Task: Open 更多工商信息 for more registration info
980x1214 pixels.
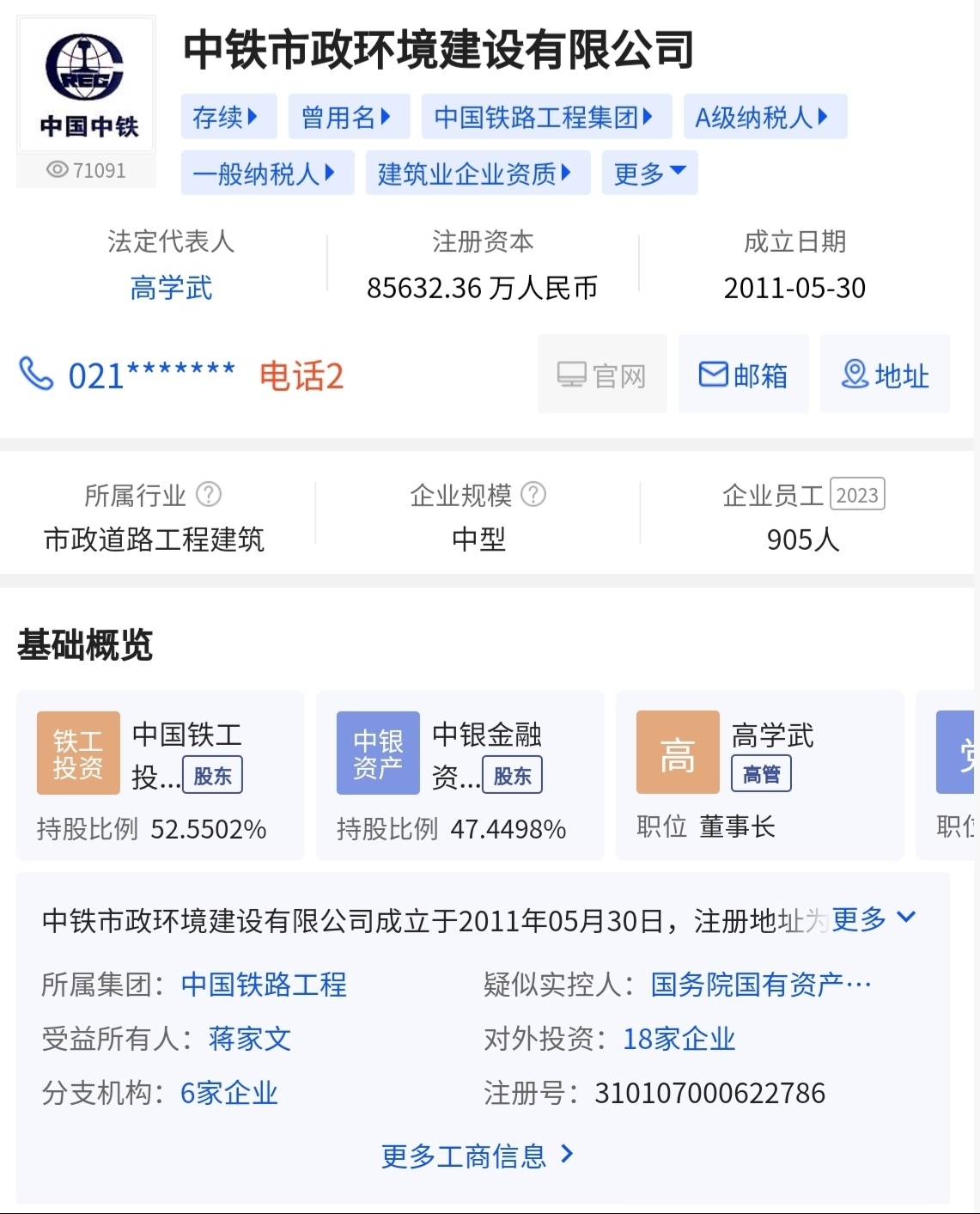Action: pos(476,1156)
